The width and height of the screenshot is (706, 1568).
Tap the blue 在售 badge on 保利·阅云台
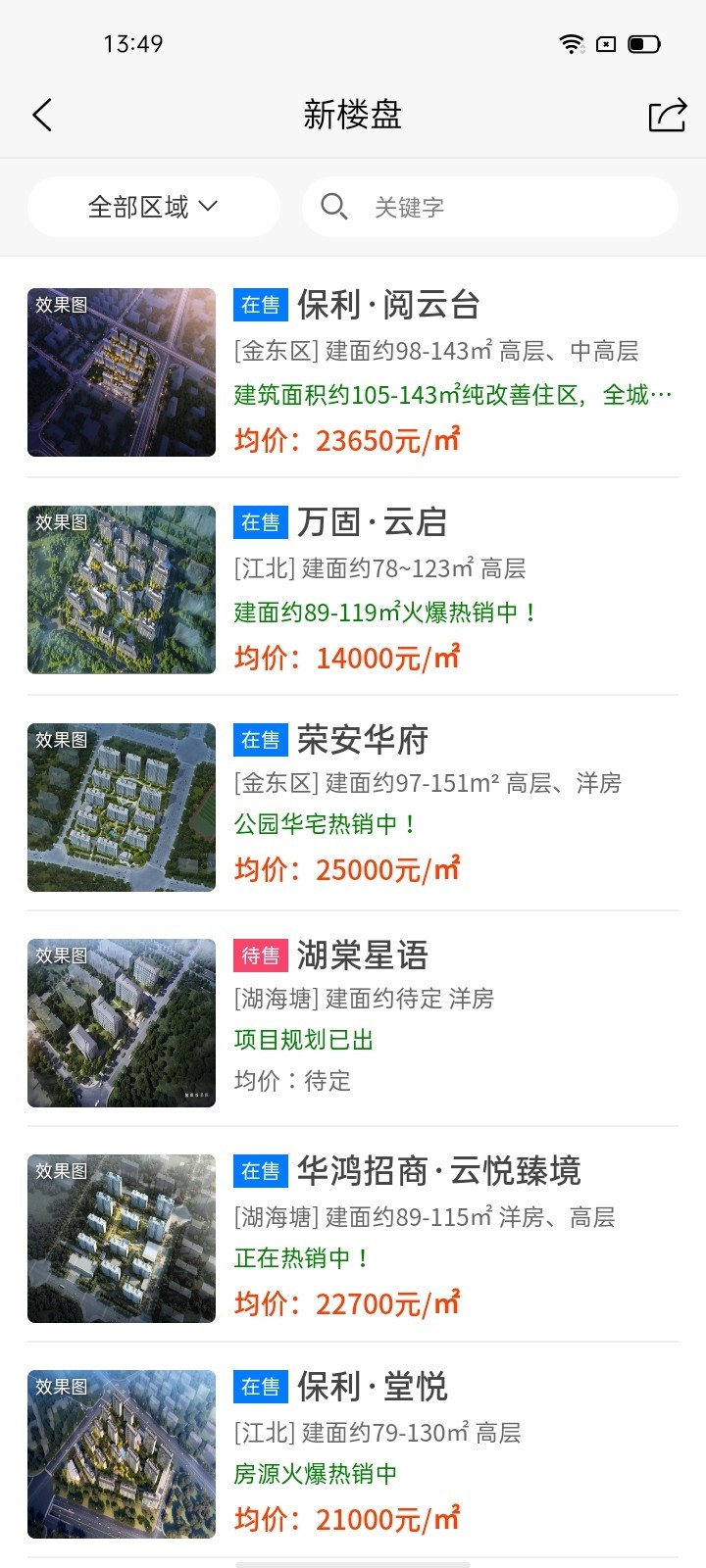coord(260,305)
